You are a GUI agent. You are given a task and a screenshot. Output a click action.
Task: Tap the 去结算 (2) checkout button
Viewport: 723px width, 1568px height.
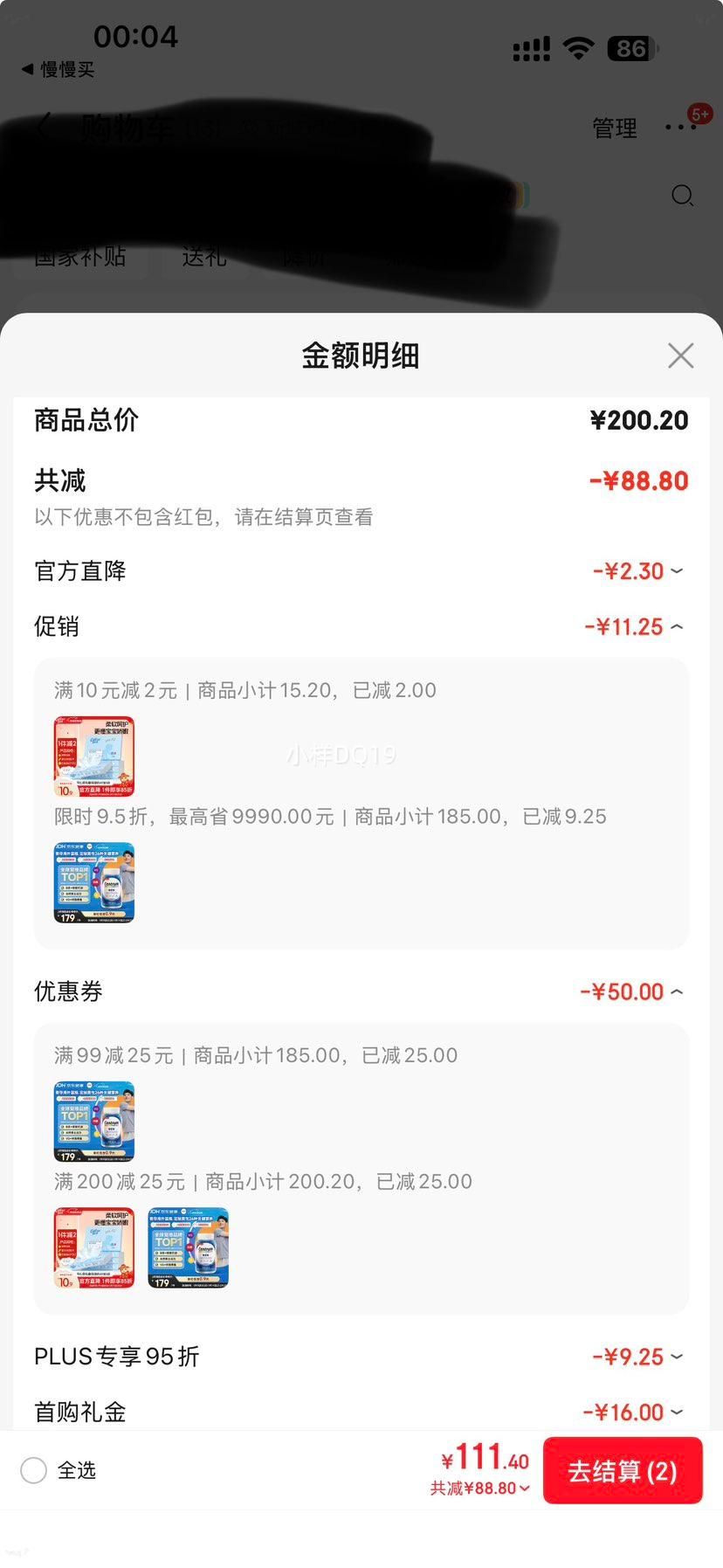[622, 1471]
